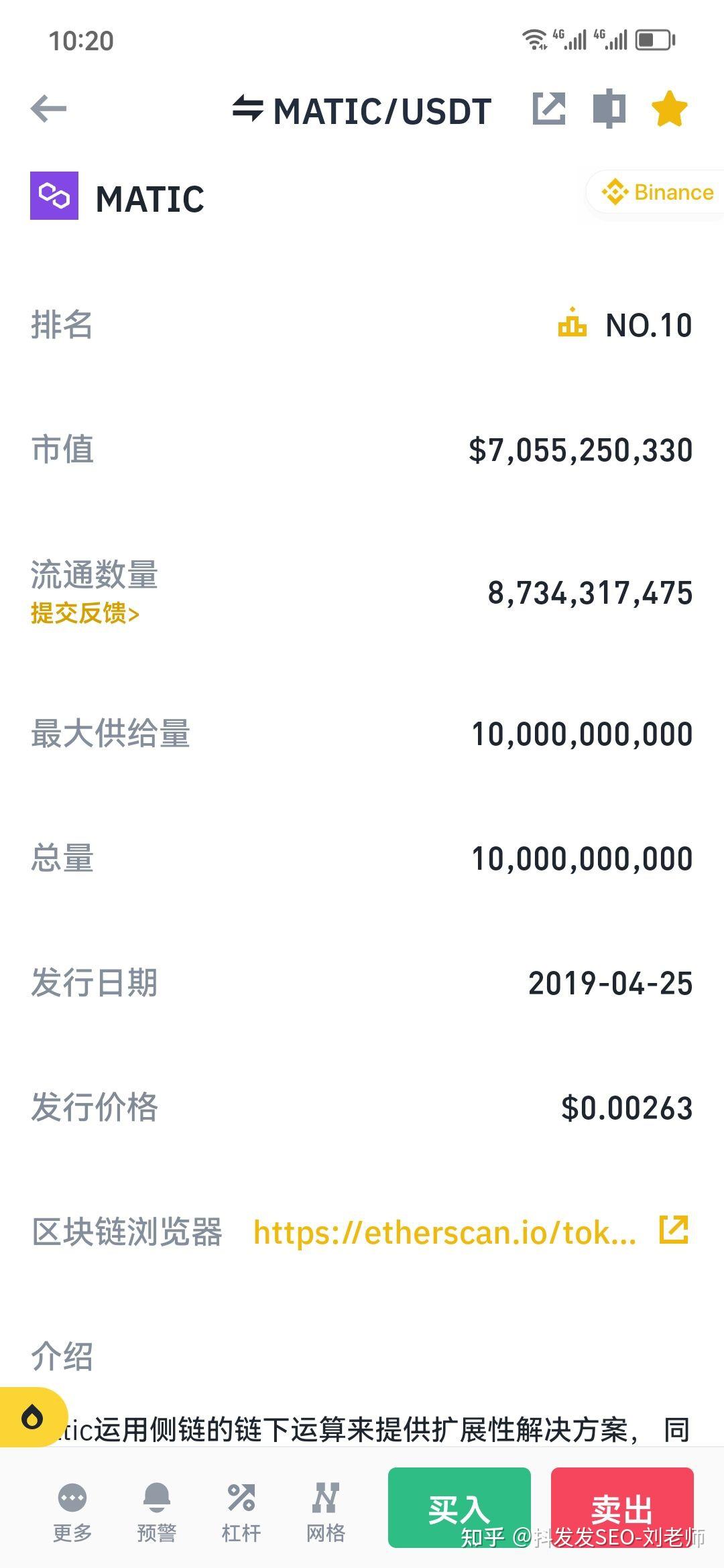Go back using the top-left arrow
724x1568 pixels.
(48, 109)
